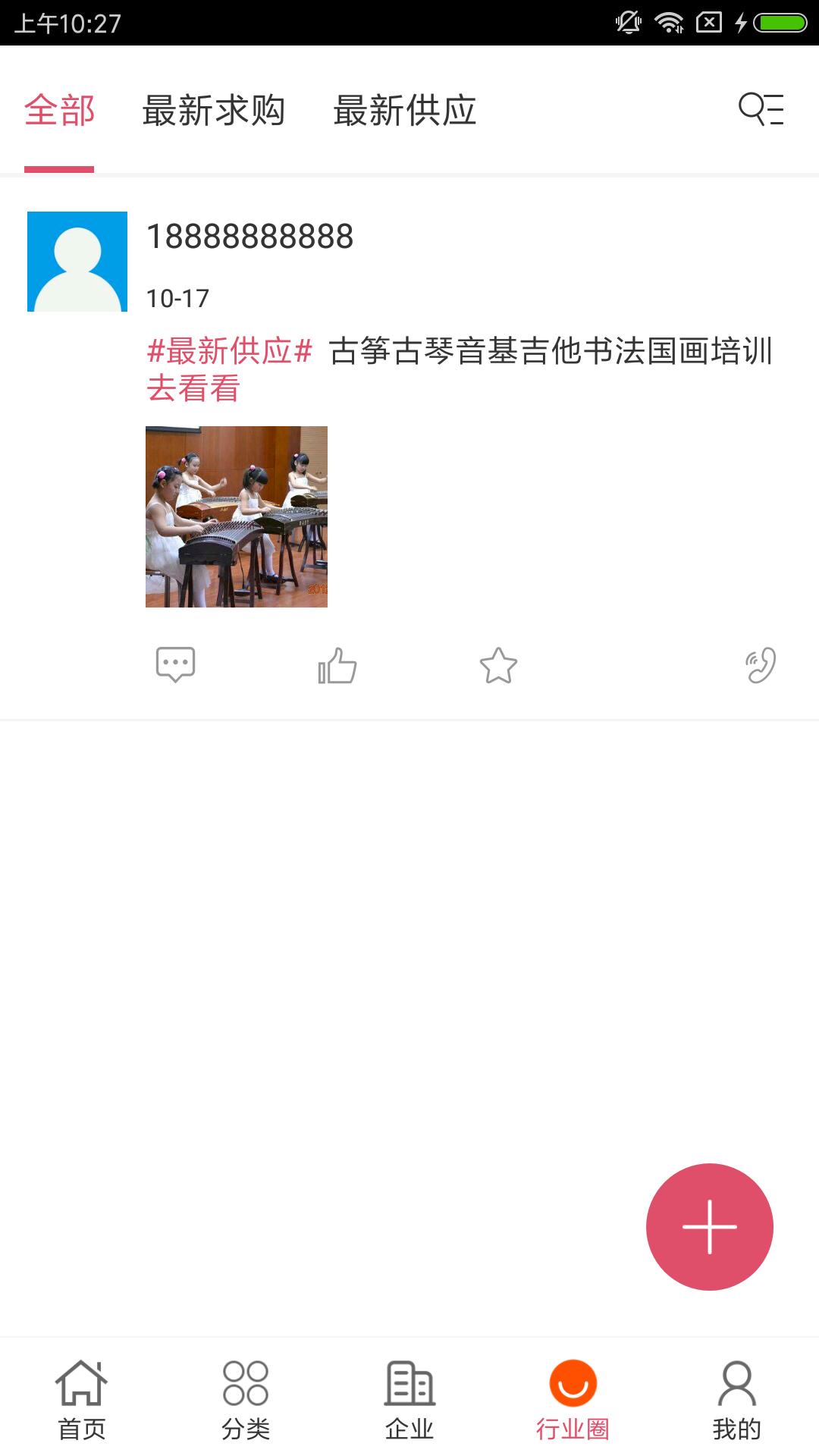Open the search filter icon
This screenshot has height=1456, width=819.
[x=761, y=109]
